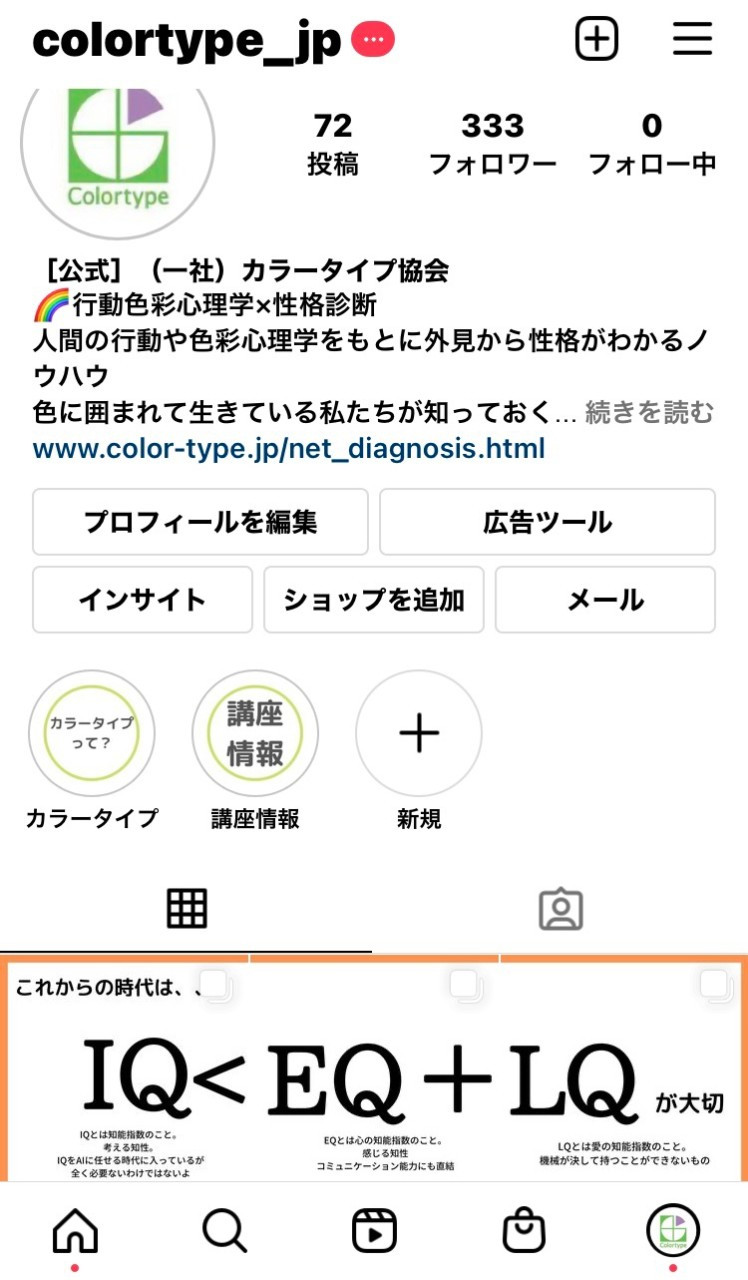The width and height of the screenshot is (748, 1280).
Task: View the 333 フォロワー list
Action: click(x=492, y=143)
